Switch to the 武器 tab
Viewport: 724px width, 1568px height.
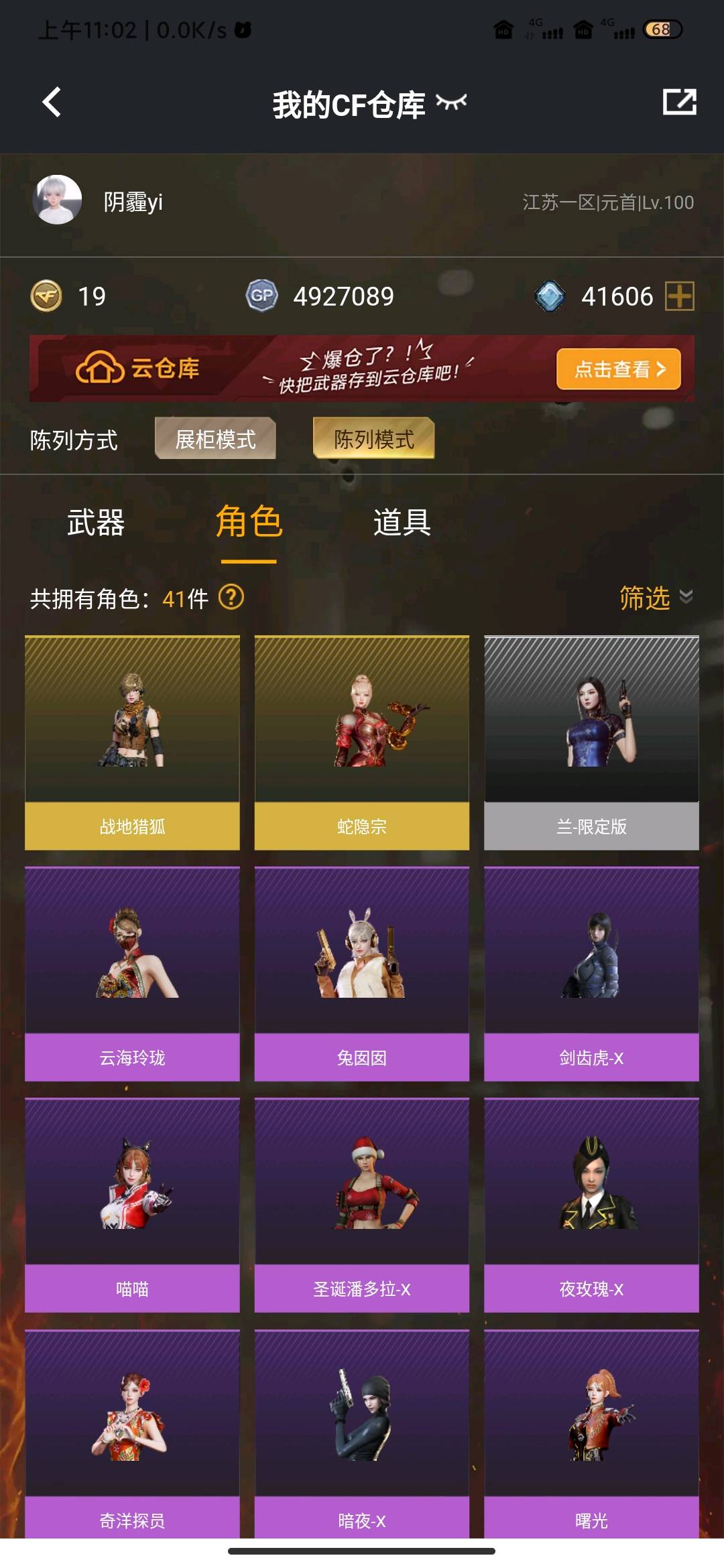tap(96, 523)
